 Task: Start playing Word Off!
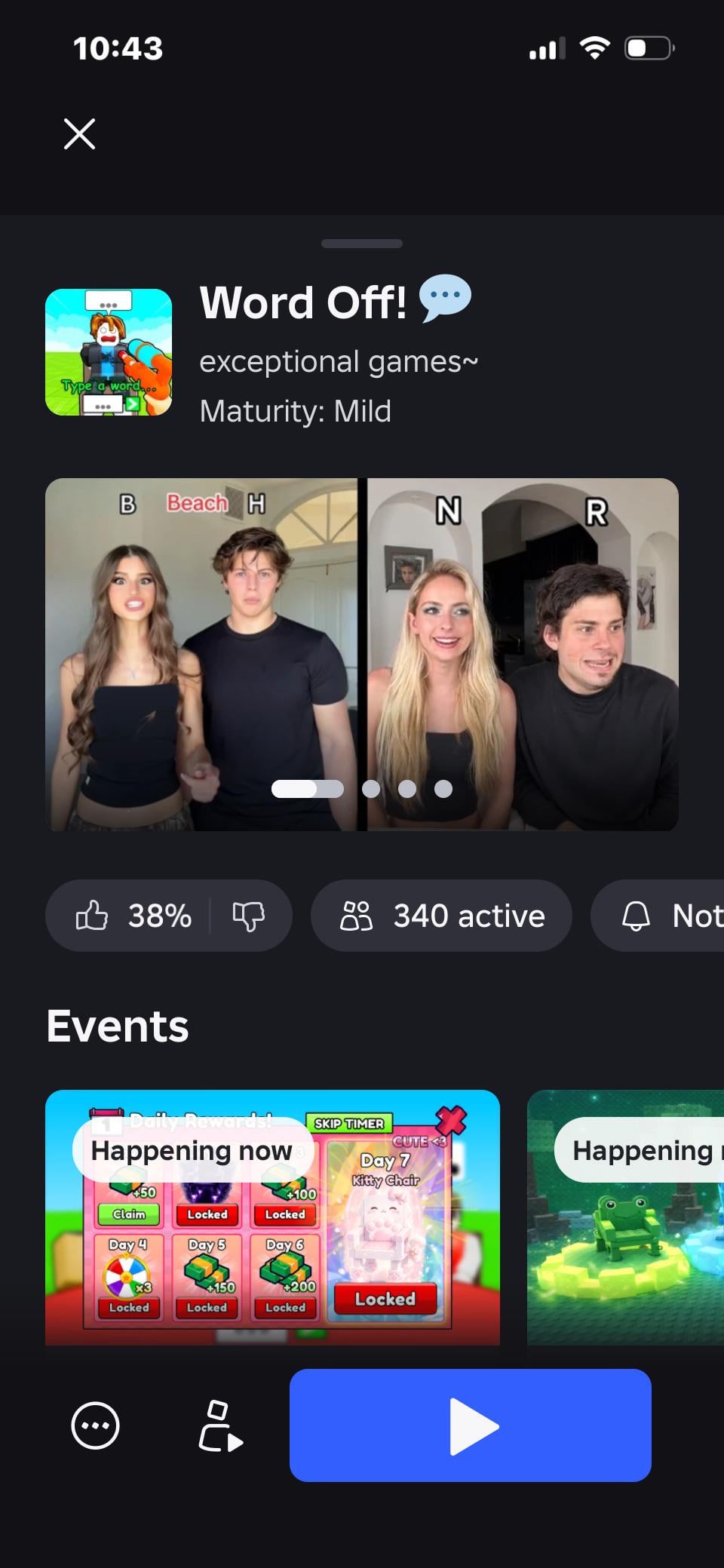click(471, 1425)
